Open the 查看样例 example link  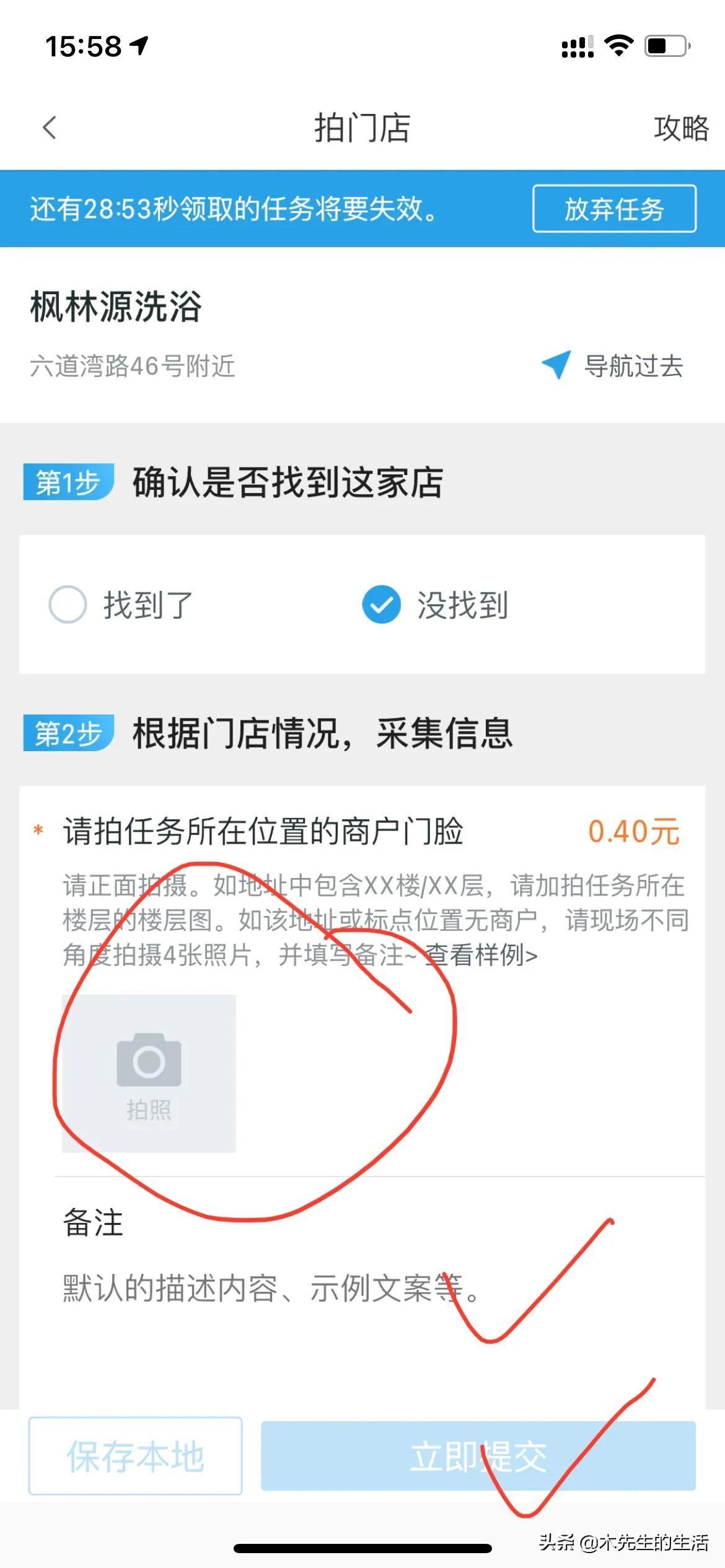click(482, 955)
